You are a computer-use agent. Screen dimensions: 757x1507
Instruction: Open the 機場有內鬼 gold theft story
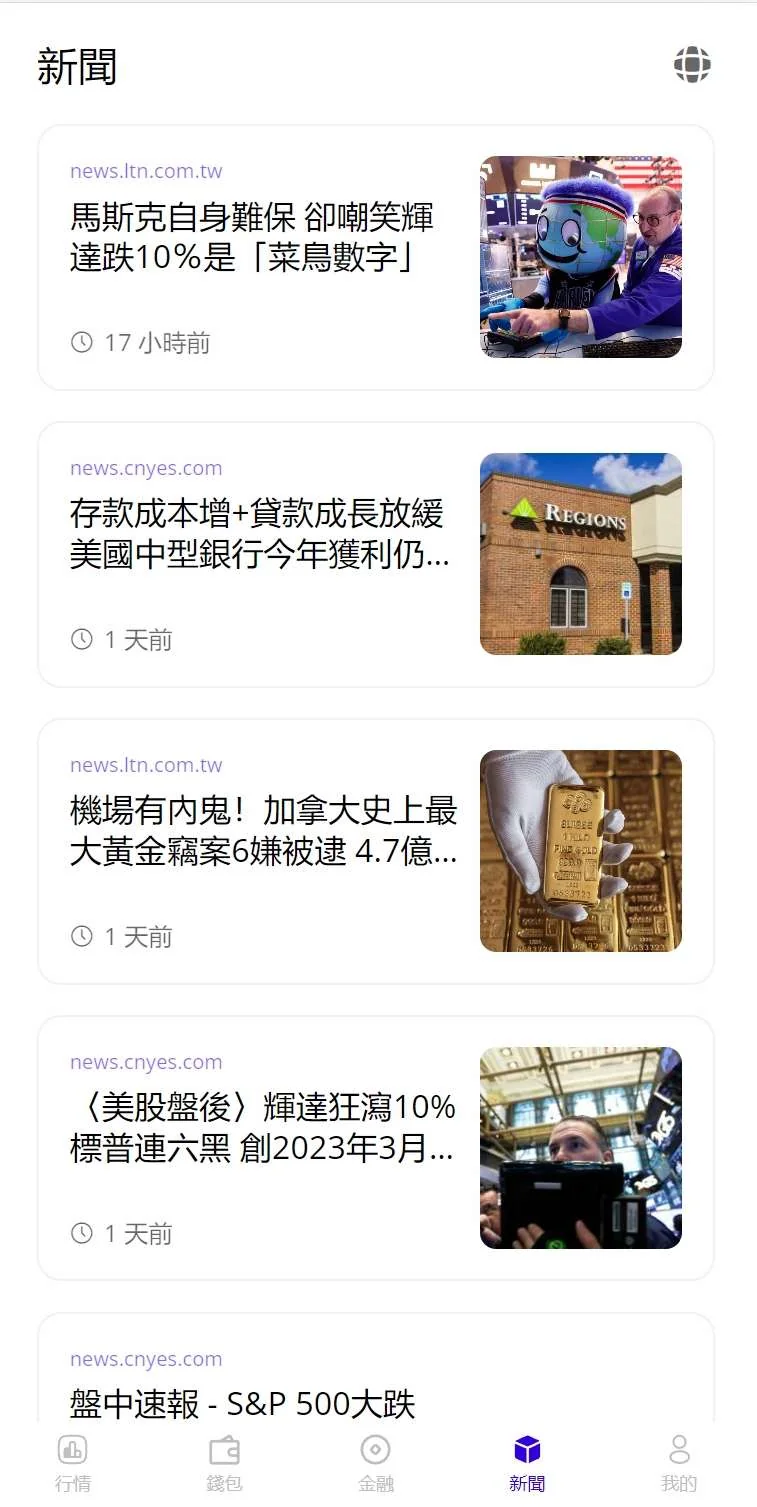(263, 832)
